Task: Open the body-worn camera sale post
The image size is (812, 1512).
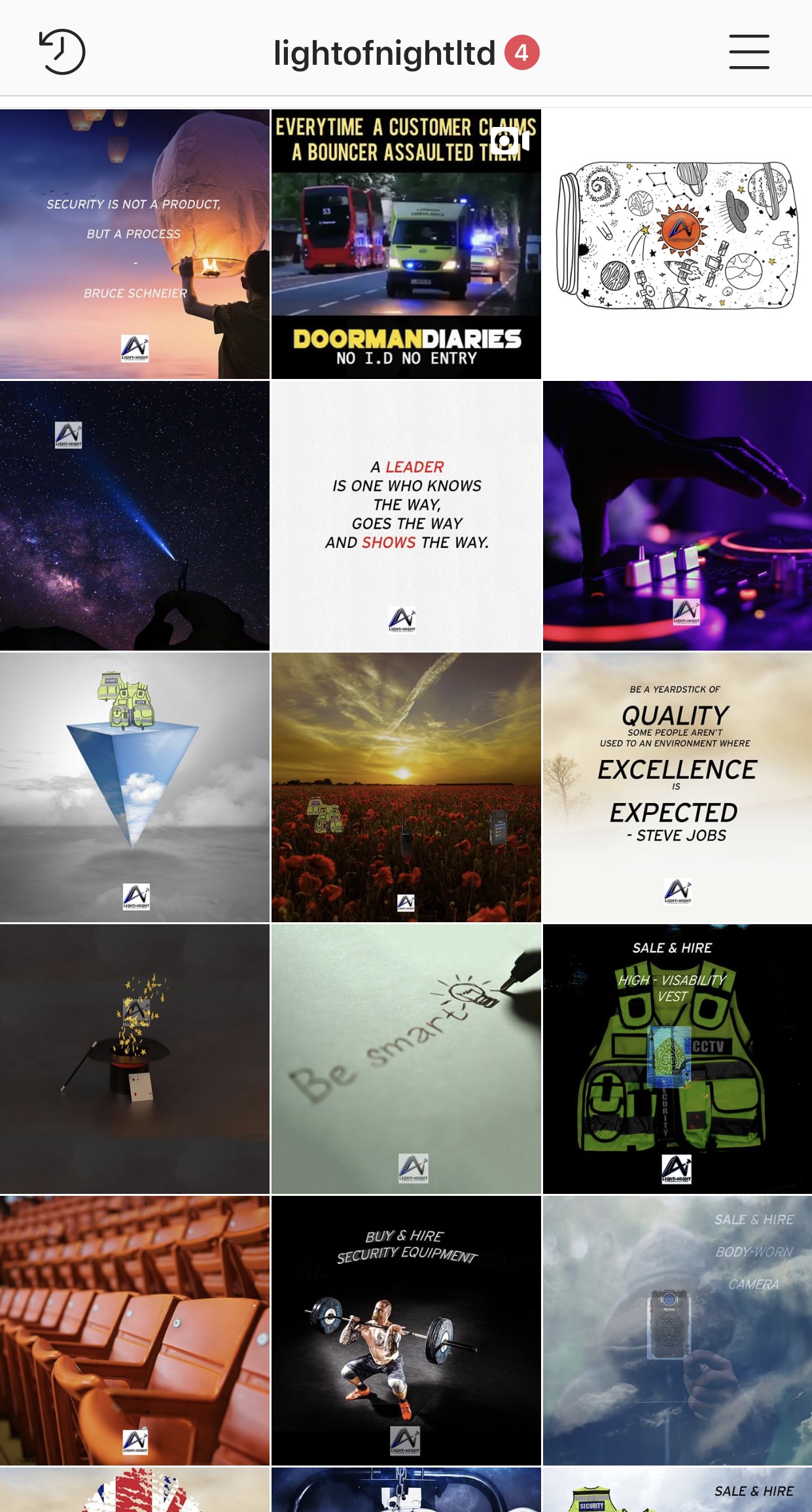Action: [678, 1331]
